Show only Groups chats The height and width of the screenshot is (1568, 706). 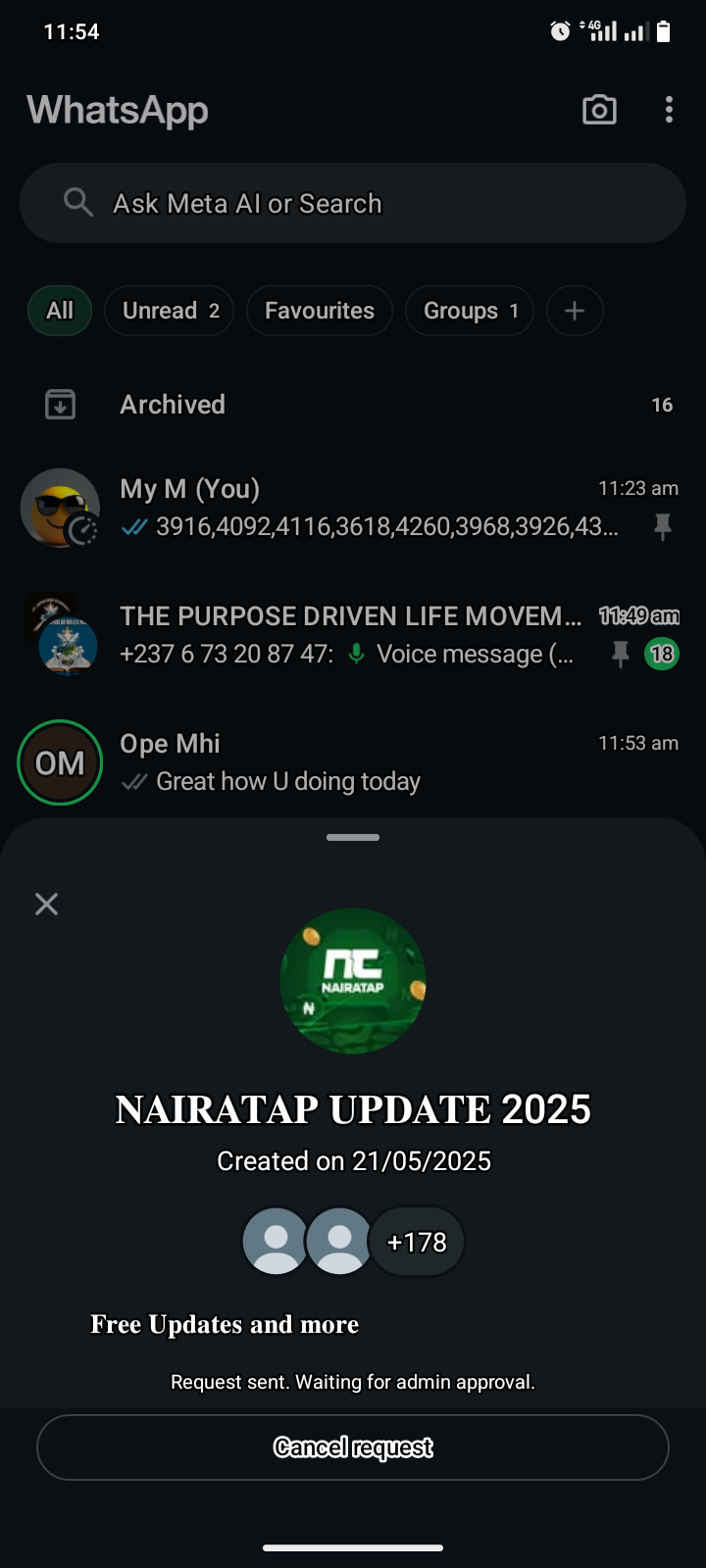[x=470, y=311]
